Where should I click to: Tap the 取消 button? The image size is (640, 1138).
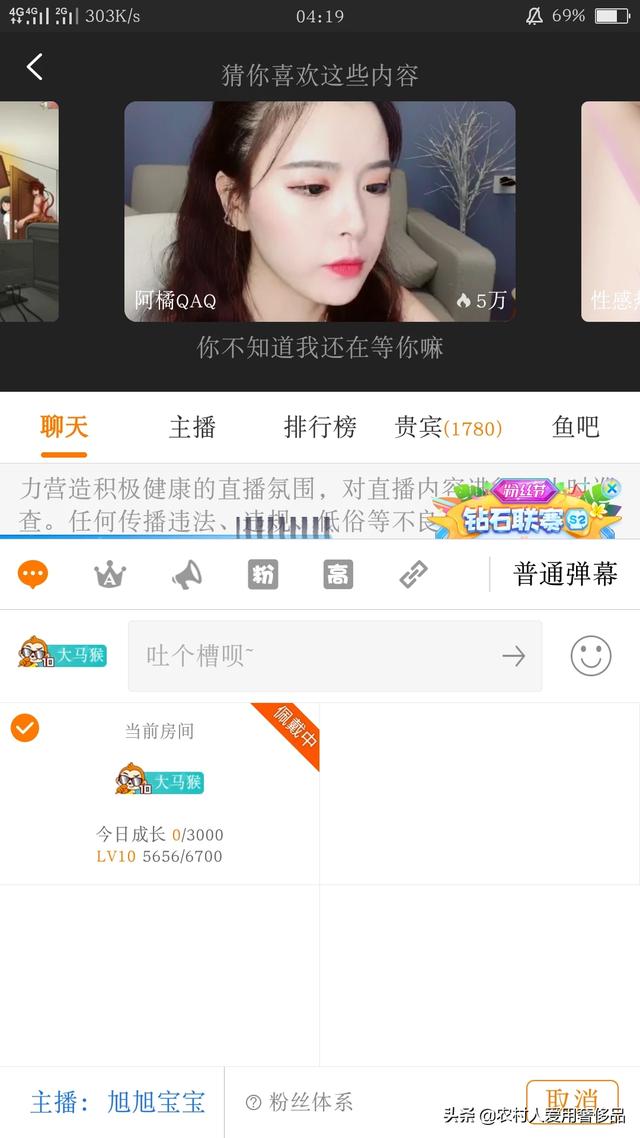573,1101
